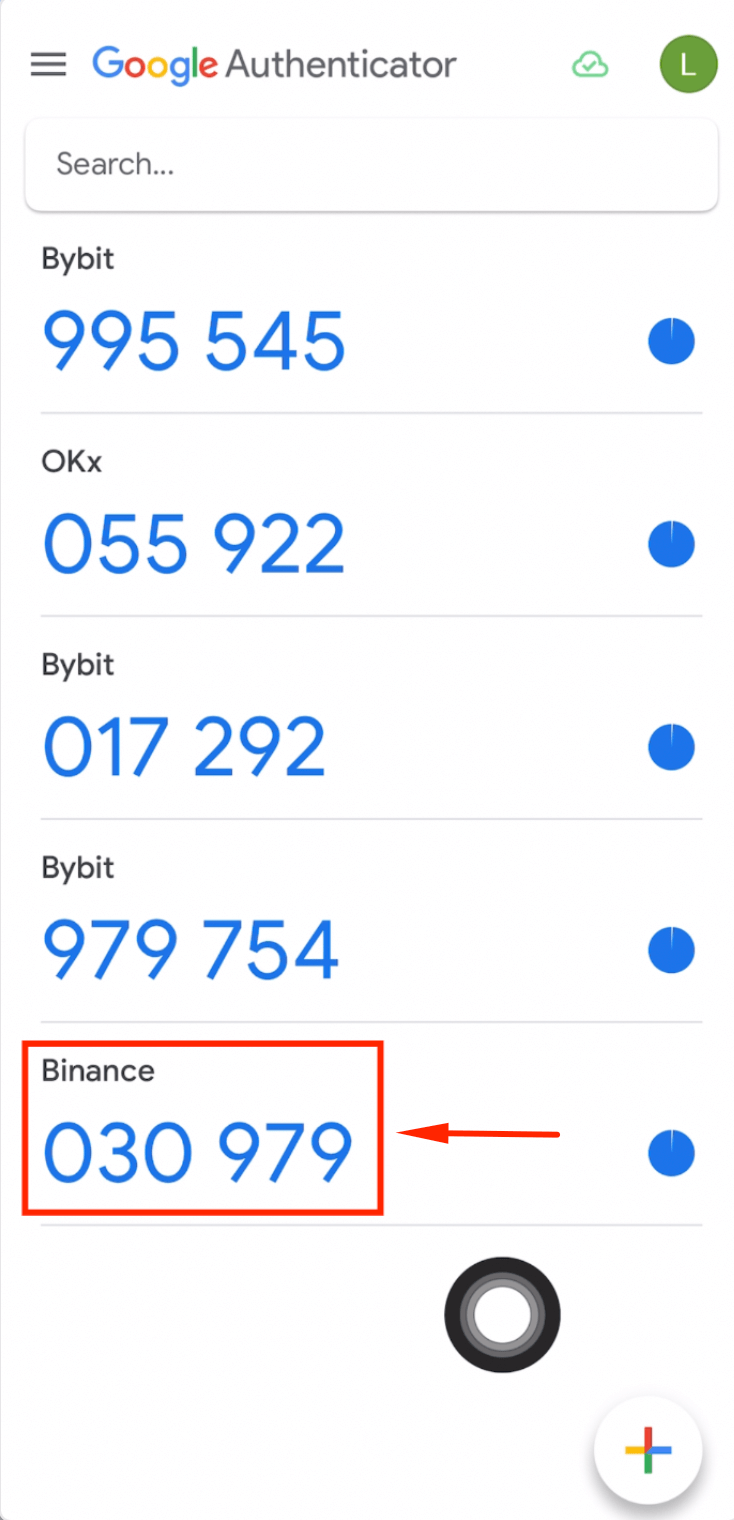Tap the Search field
This screenshot has width=734, height=1520.
[x=370, y=164]
